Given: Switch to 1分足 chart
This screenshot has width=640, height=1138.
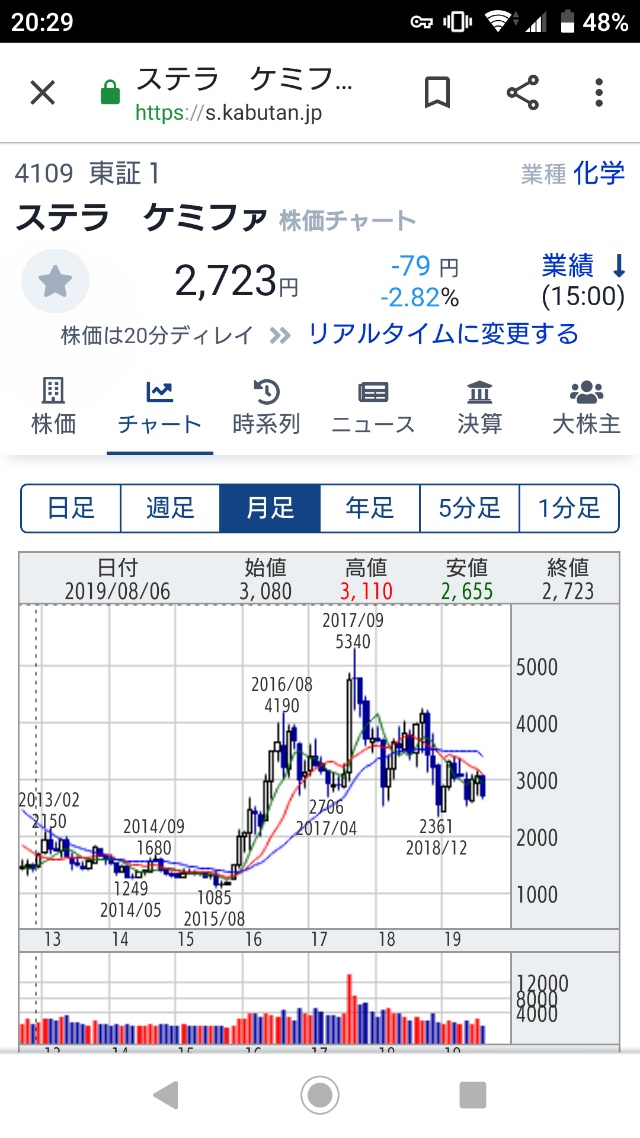Looking at the screenshot, I should coord(568,508).
